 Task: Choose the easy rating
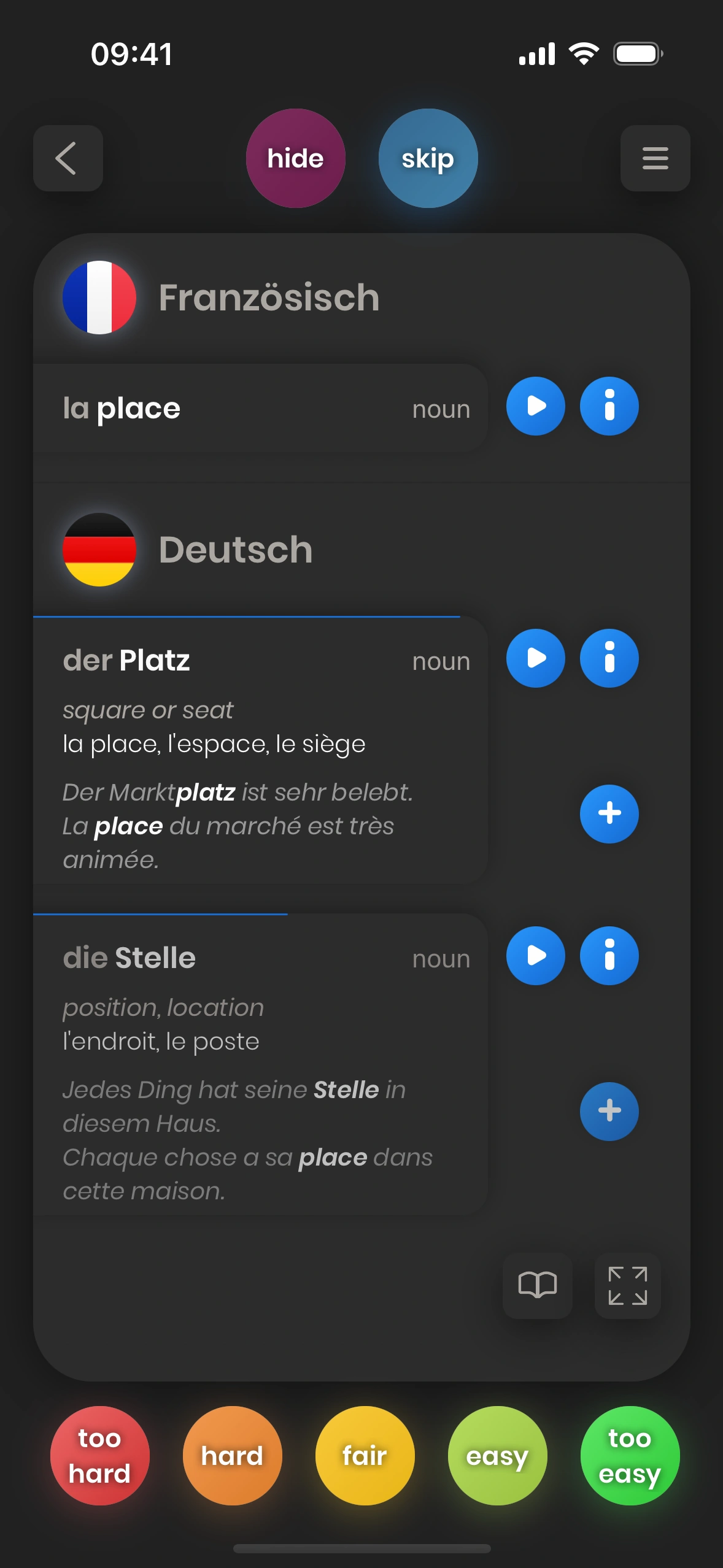tap(497, 1455)
